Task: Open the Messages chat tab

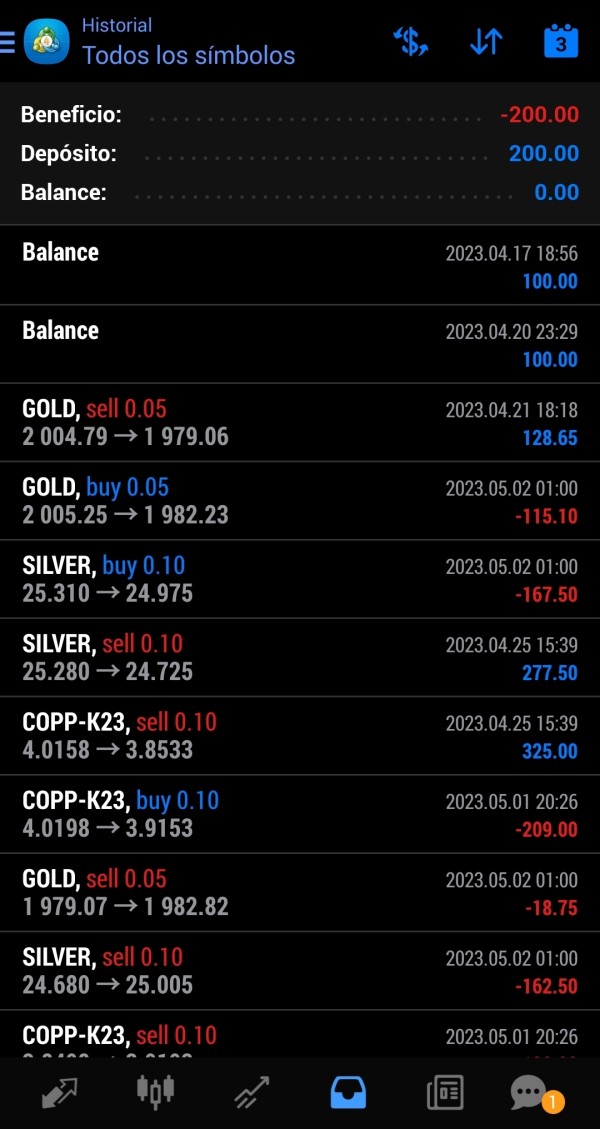Action: click(x=530, y=1092)
